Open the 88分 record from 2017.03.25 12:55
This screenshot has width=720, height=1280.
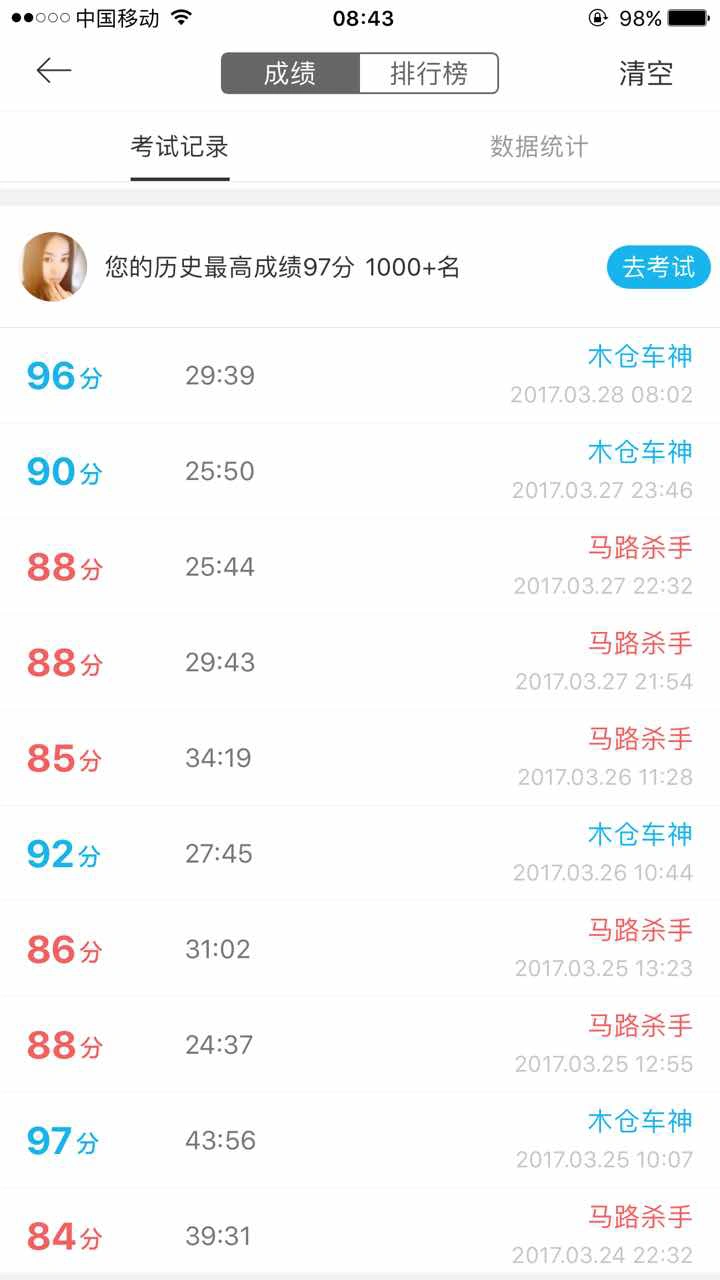(360, 1045)
